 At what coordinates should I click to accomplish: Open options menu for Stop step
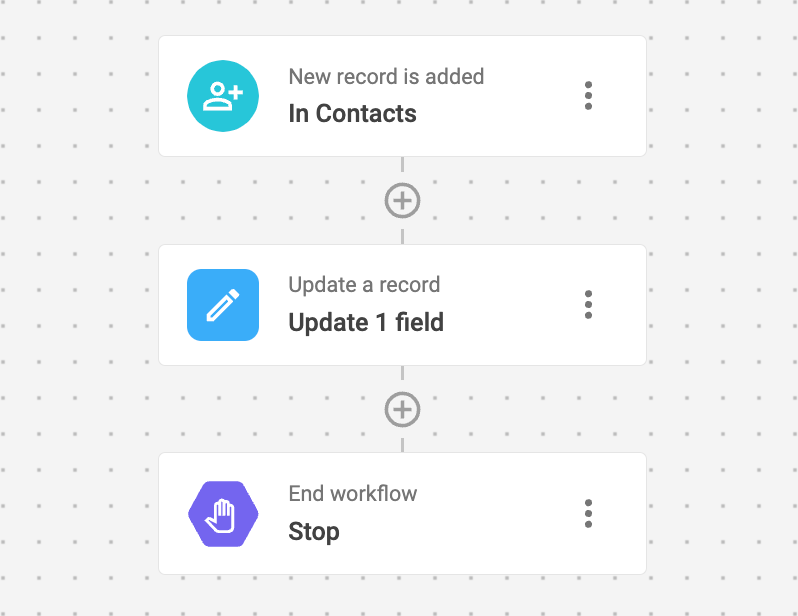(x=588, y=513)
